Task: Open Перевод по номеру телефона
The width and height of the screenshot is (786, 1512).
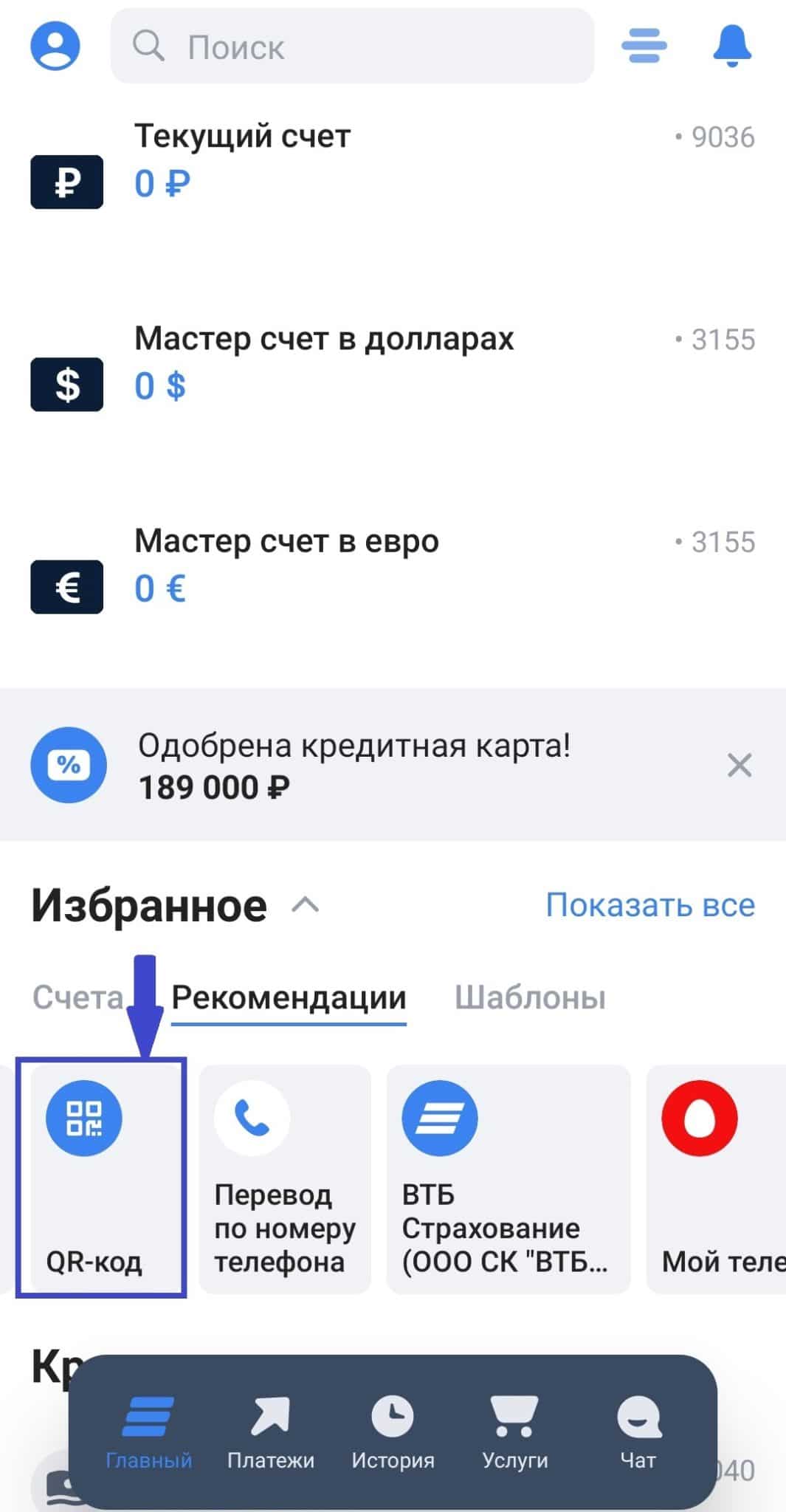Action: click(x=285, y=1178)
